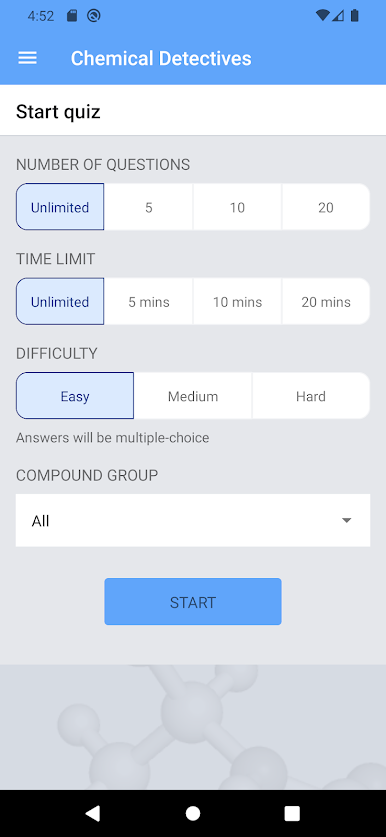This screenshot has width=386, height=837.
Task: Pick 20 questions for the quiz
Action: point(326,207)
